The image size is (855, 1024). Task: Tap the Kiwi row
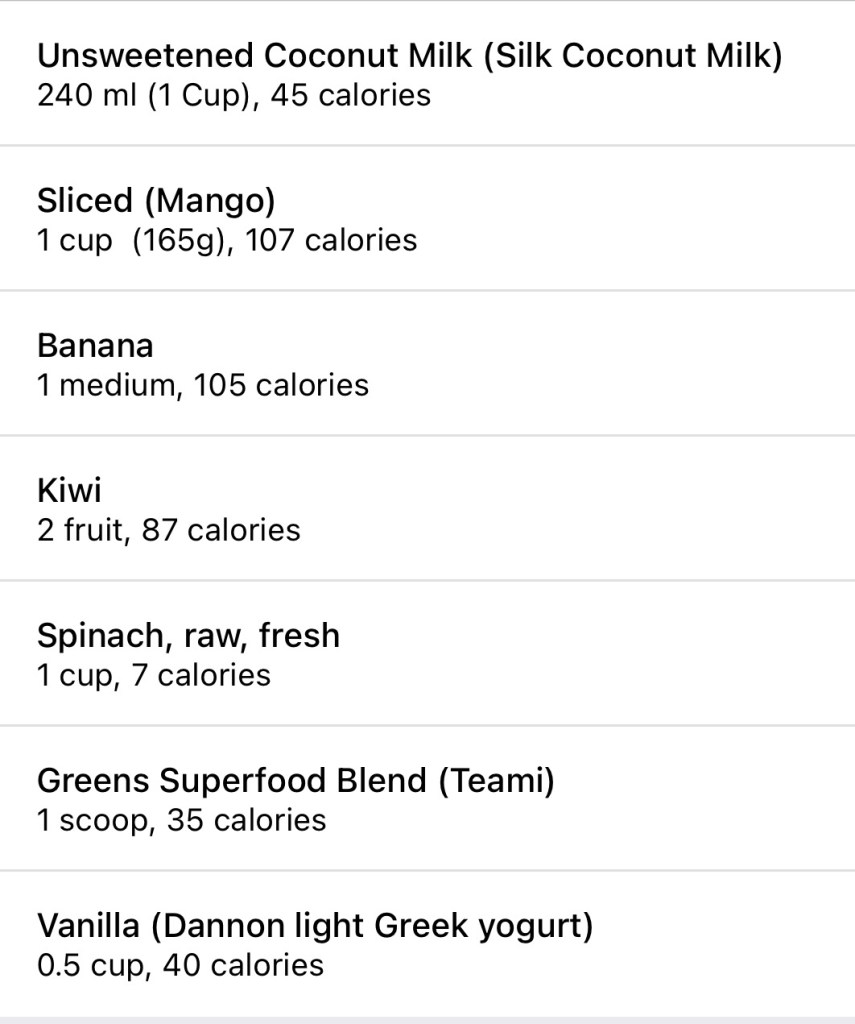click(x=169, y=509)
